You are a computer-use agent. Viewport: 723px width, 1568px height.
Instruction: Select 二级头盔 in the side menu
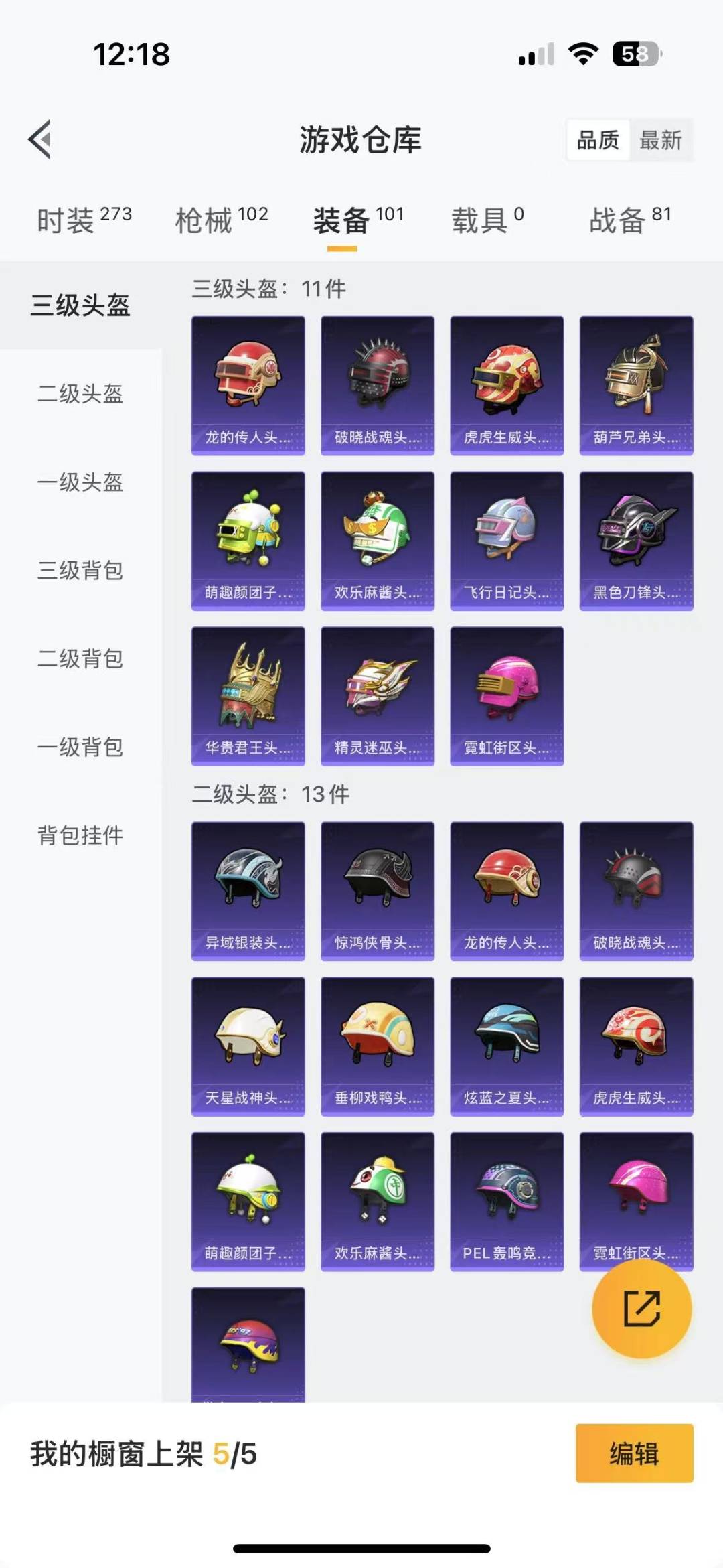pyautogui.click(x=80, y=393)
